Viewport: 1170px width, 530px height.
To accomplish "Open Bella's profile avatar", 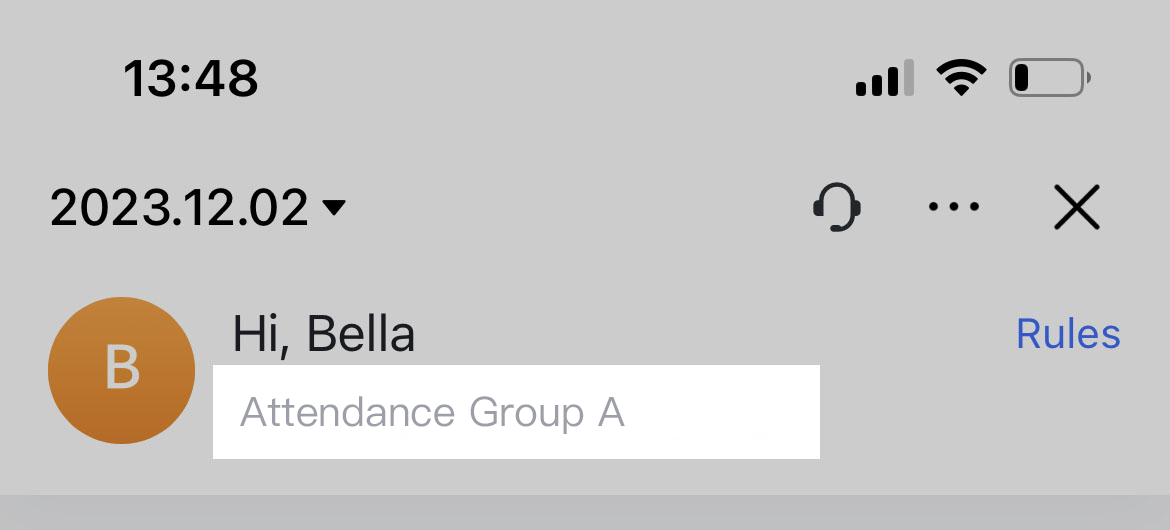I will (121, 370).
